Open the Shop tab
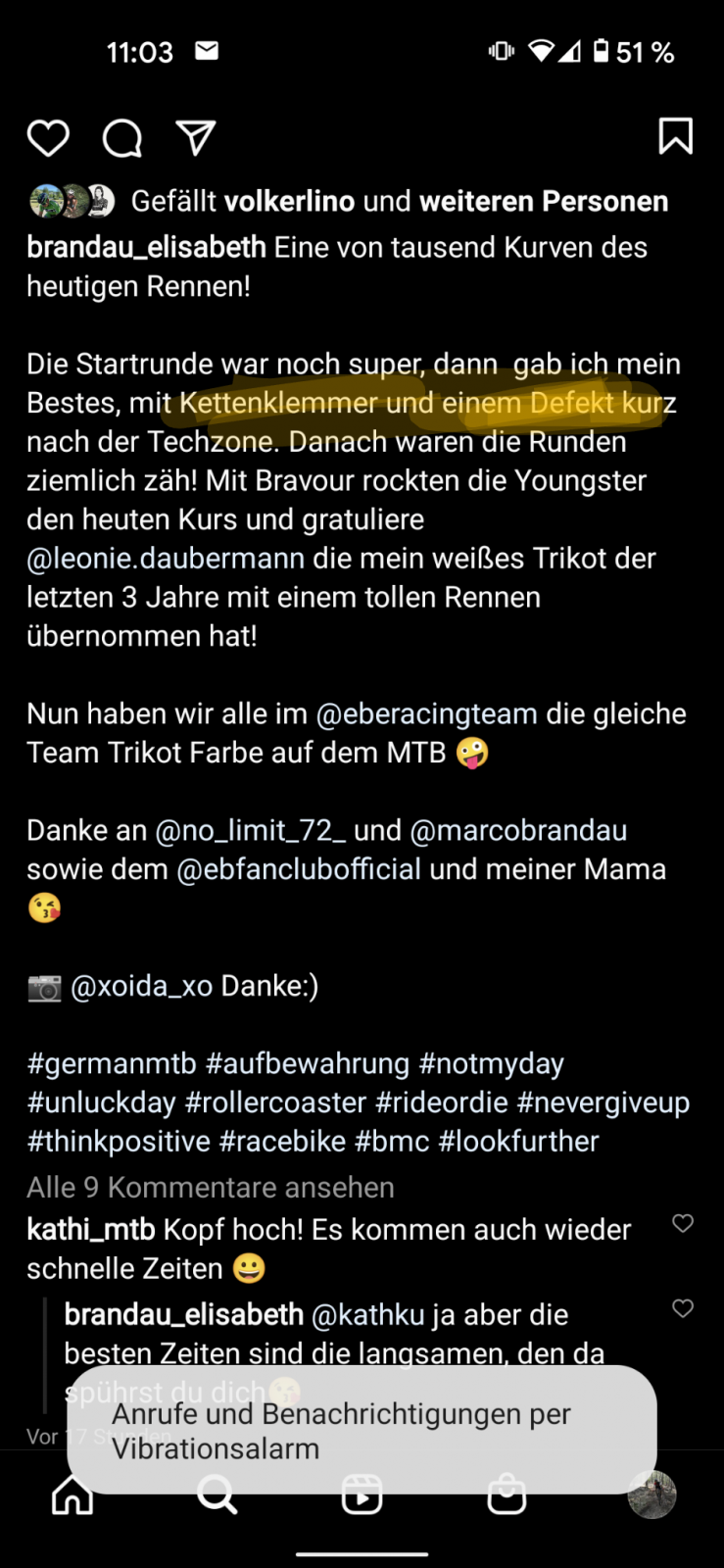 507,1495
